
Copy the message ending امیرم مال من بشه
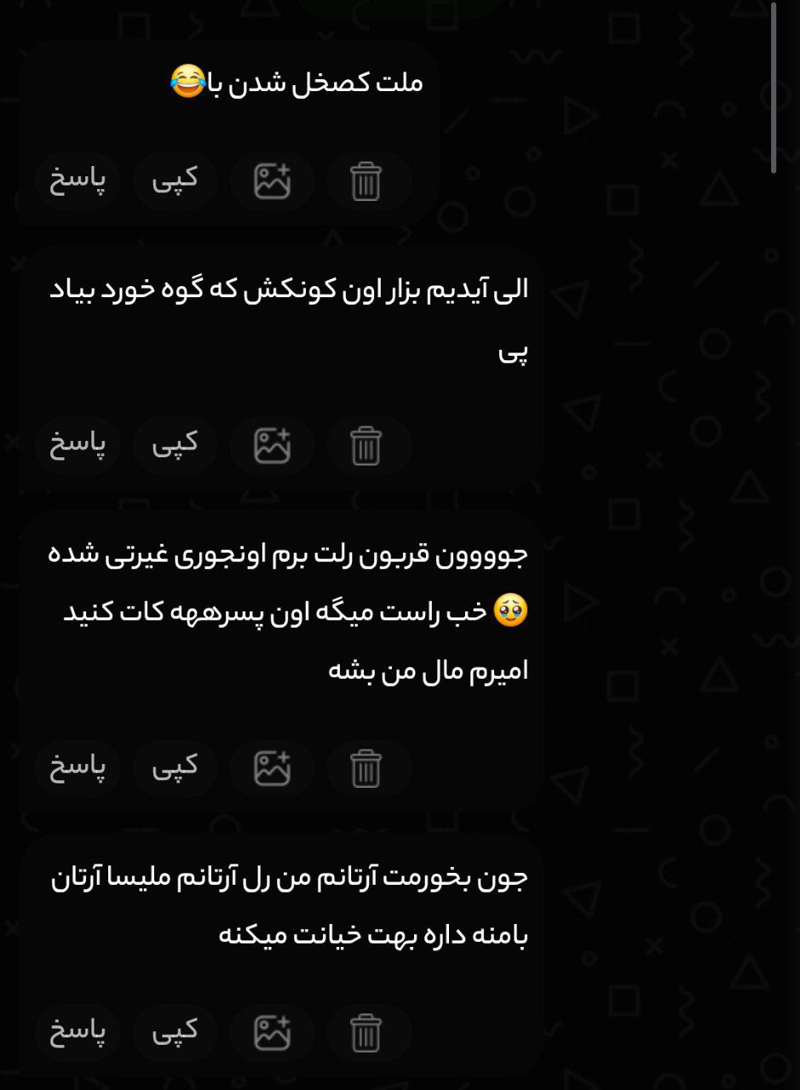[x=175, y=766]
